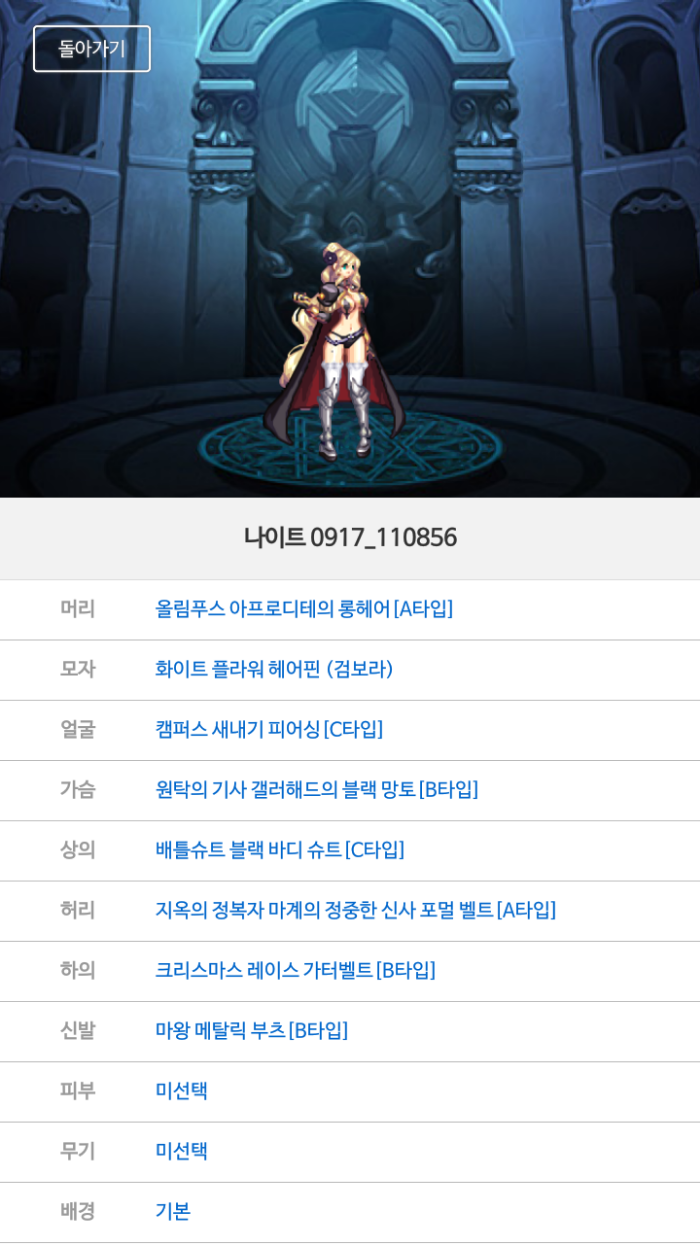Open 지옥의 정복자 마계의 정중한 신사 포멀 벨트 link
Image resolution: width=700 pixels, height=1244 pixels.
(355, 910)
